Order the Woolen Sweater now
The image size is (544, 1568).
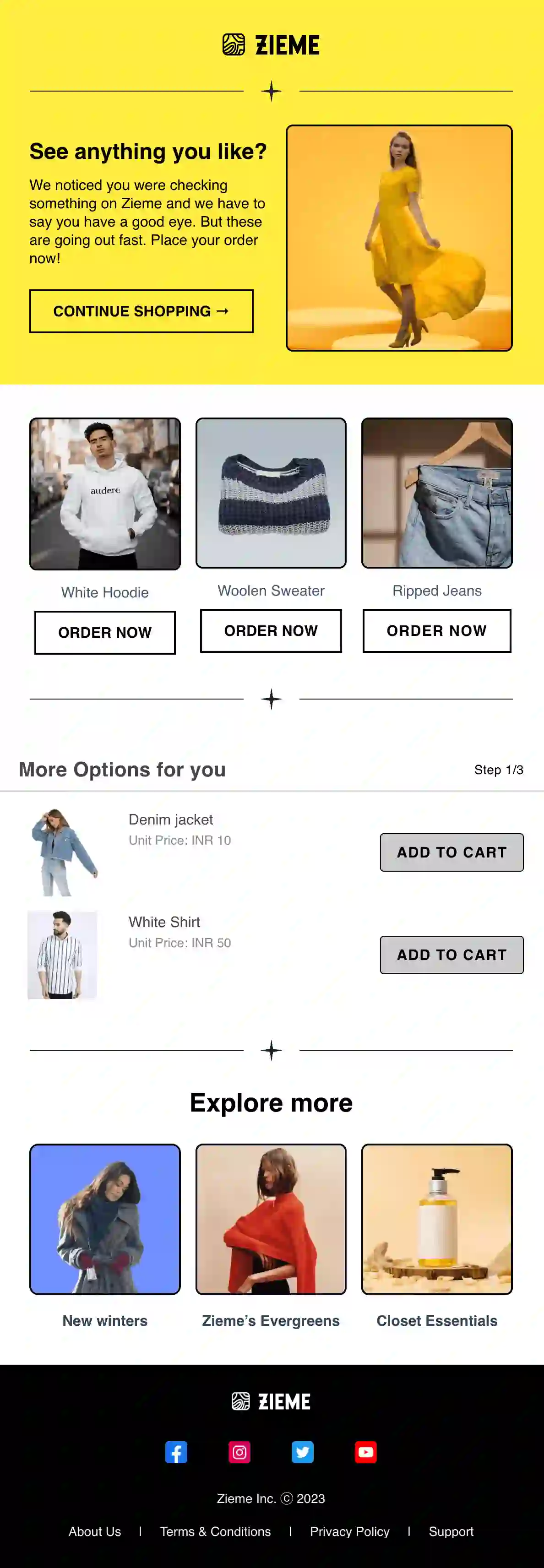(271, 630)
